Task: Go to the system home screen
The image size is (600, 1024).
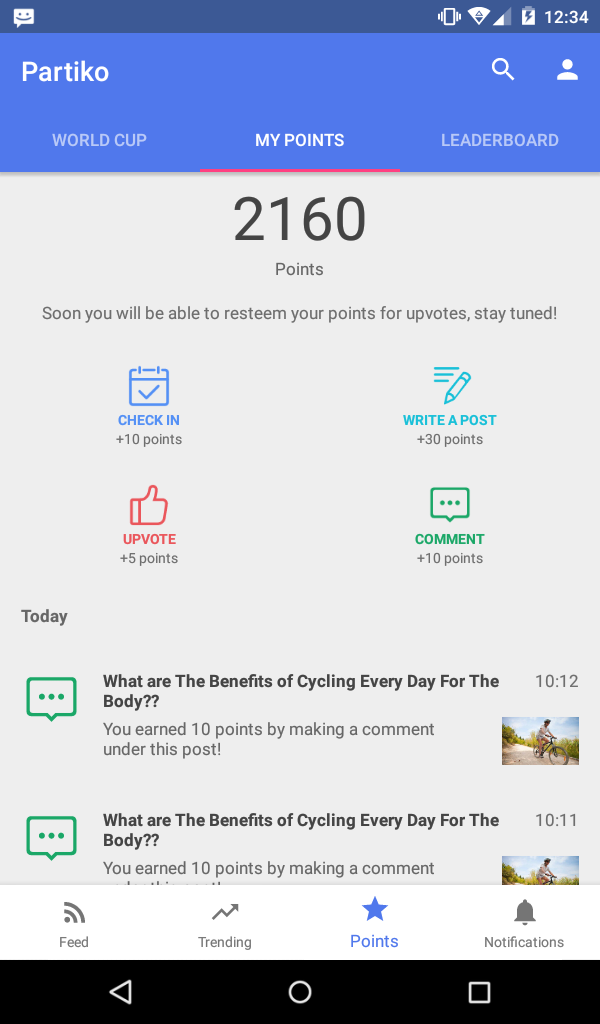Action: (300, 992)
